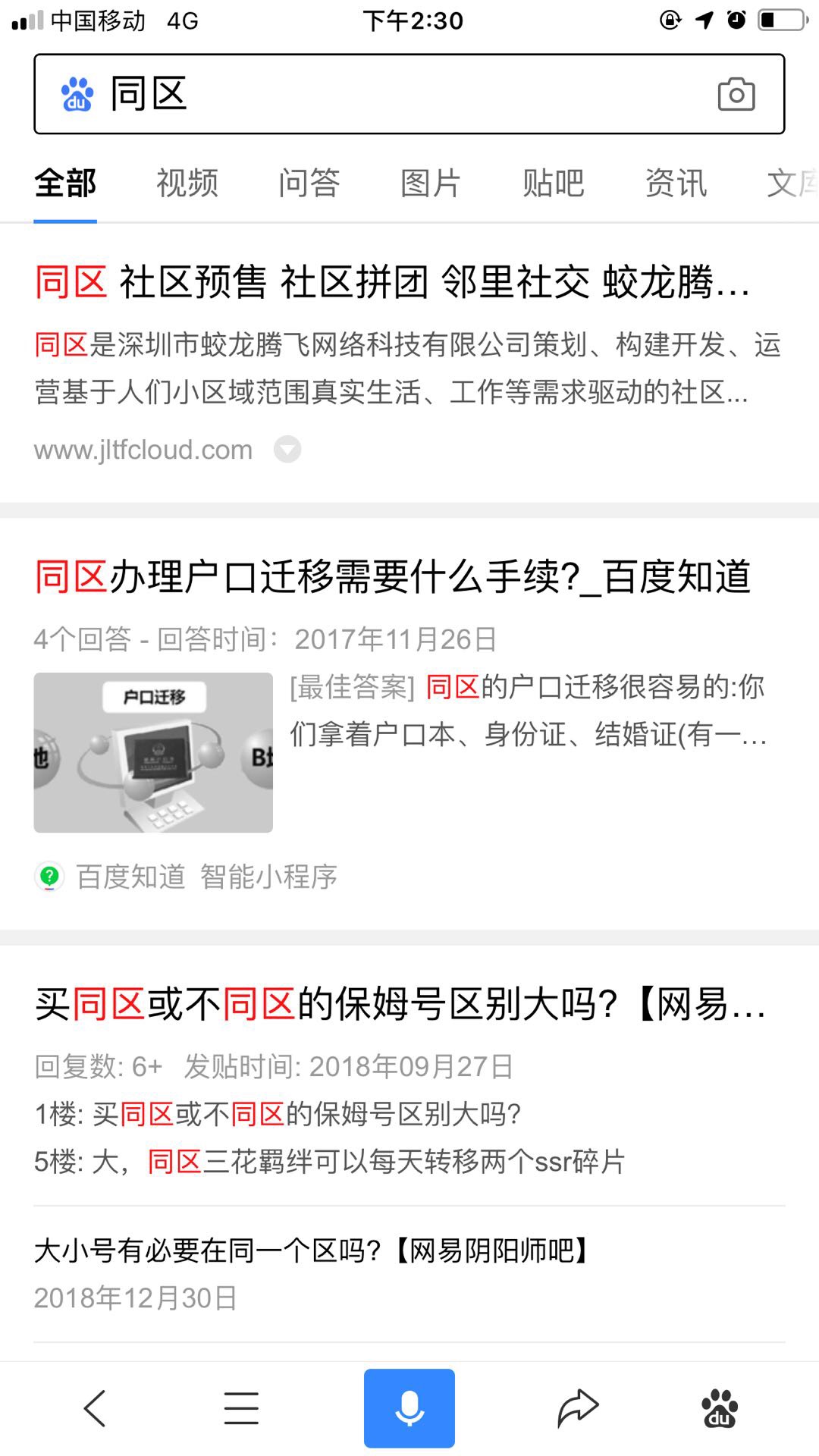Tap the 户口迁移 thumbnail image
819x1456 pixels.
click(153, 752)
